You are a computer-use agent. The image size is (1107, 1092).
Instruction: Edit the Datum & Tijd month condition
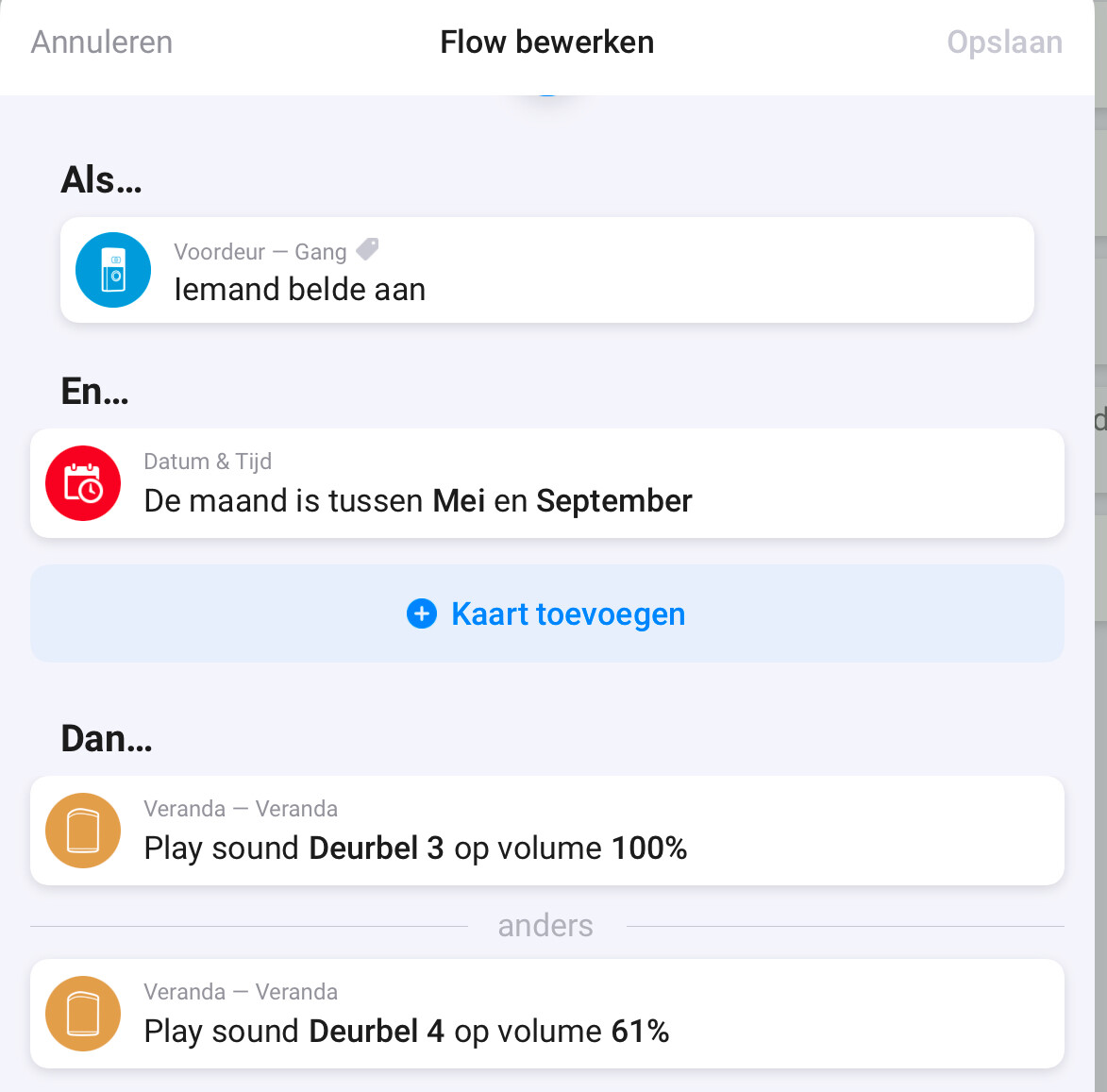point(546,483)
